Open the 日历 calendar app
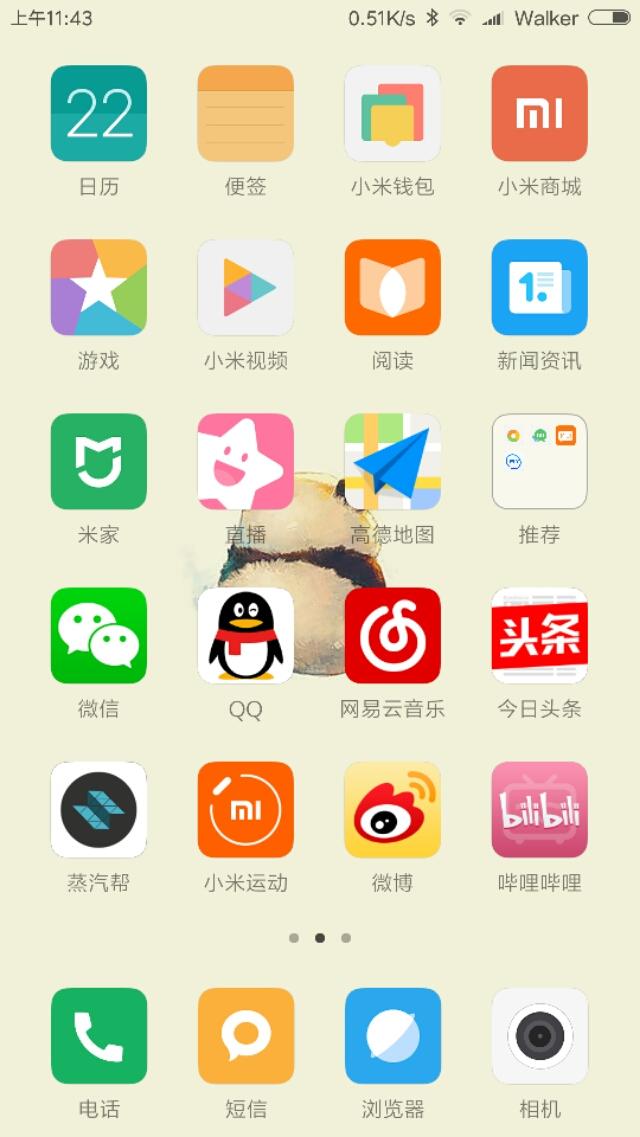This screenshot has width=640, height=1137. click(x=98, y=114)
